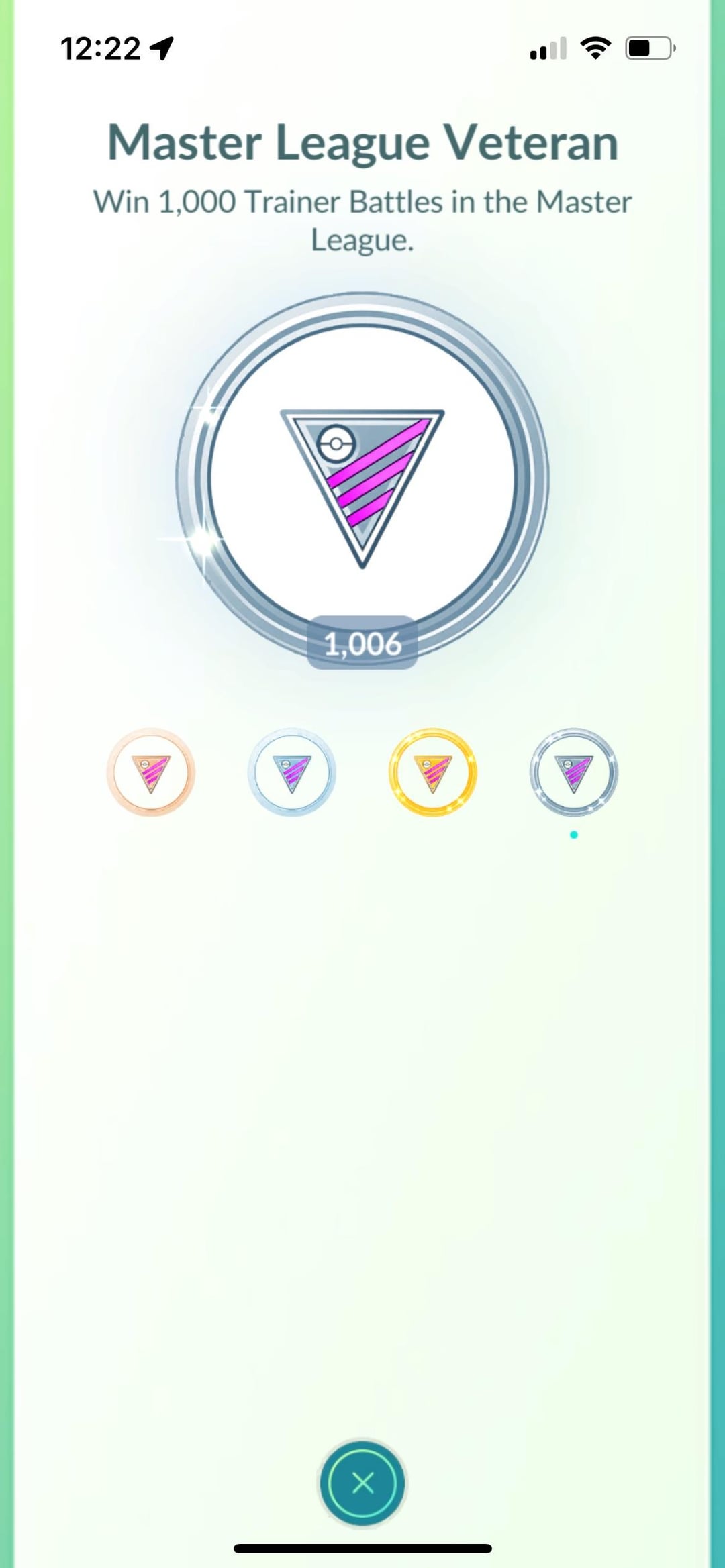This screenshot has height=1568, width=725.
Task: Select the silver medal tier
Action: (292, 772)
